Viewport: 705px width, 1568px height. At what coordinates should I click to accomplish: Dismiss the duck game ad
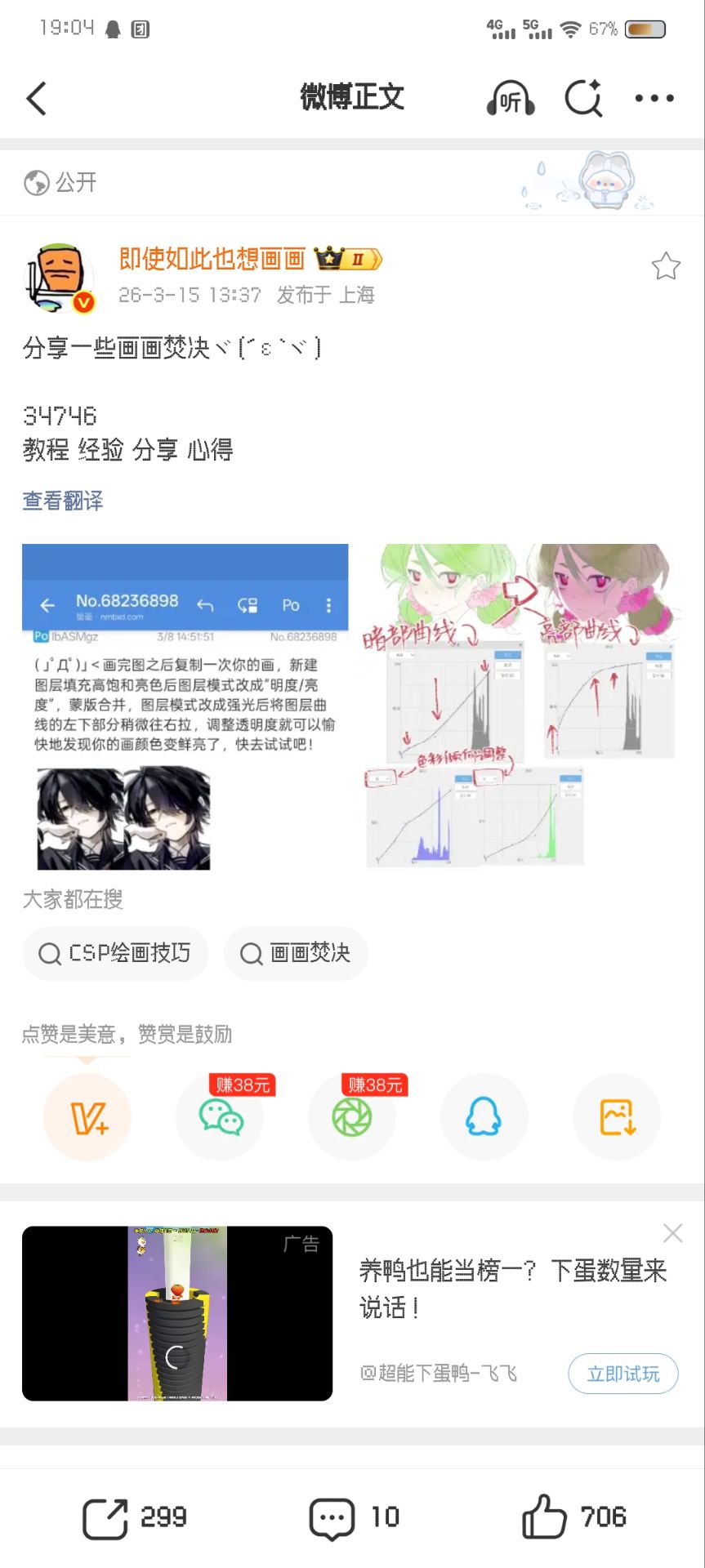click(672, 1233)
